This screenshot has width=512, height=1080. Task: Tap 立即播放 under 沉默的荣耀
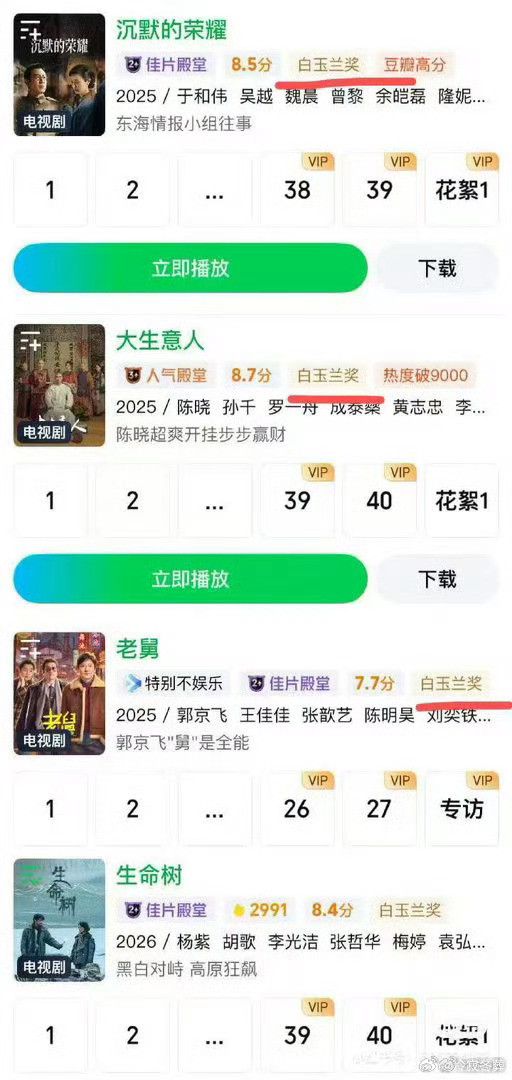click(190, 268)
